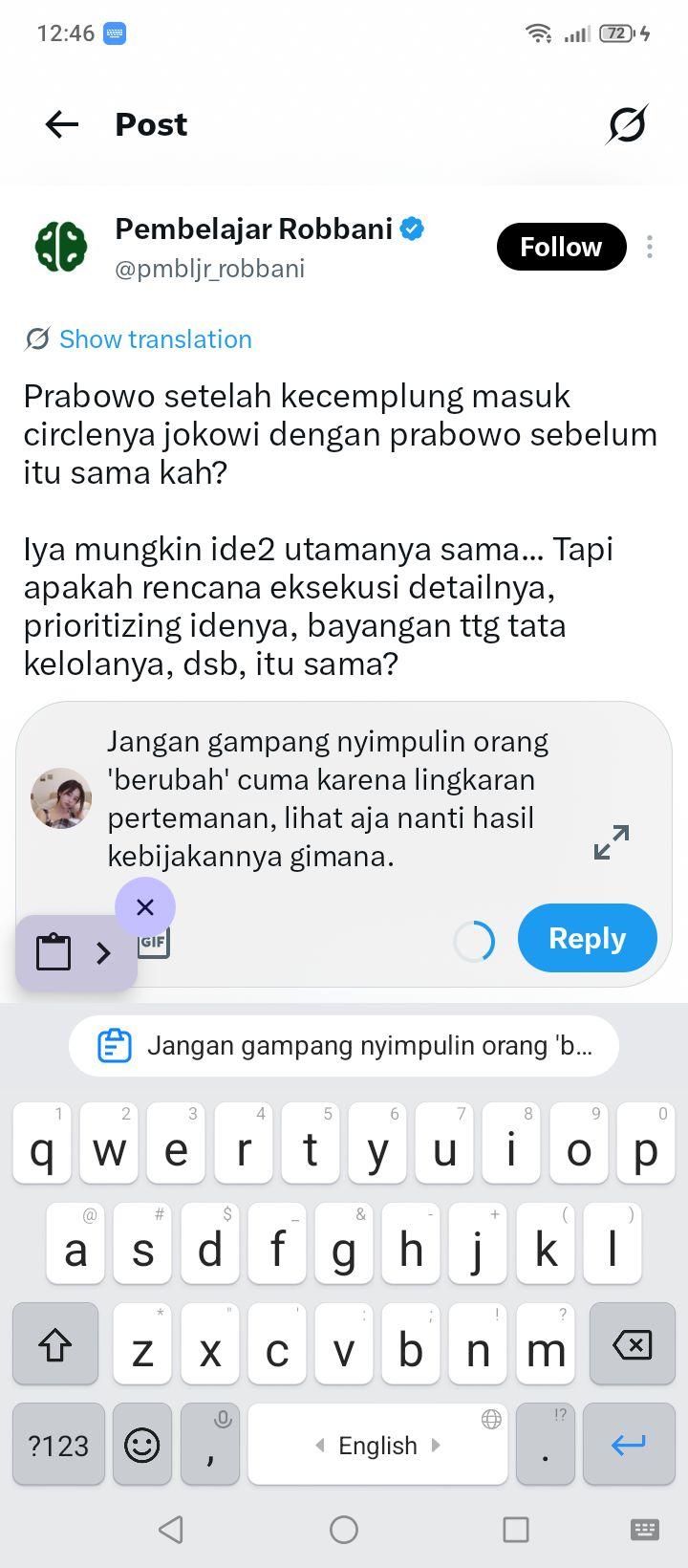Image resolution: width=688 pixels, height=1568 pixels.
Task: Open the post's three-dot overflow menu
Action: click(x=650, y=247)
